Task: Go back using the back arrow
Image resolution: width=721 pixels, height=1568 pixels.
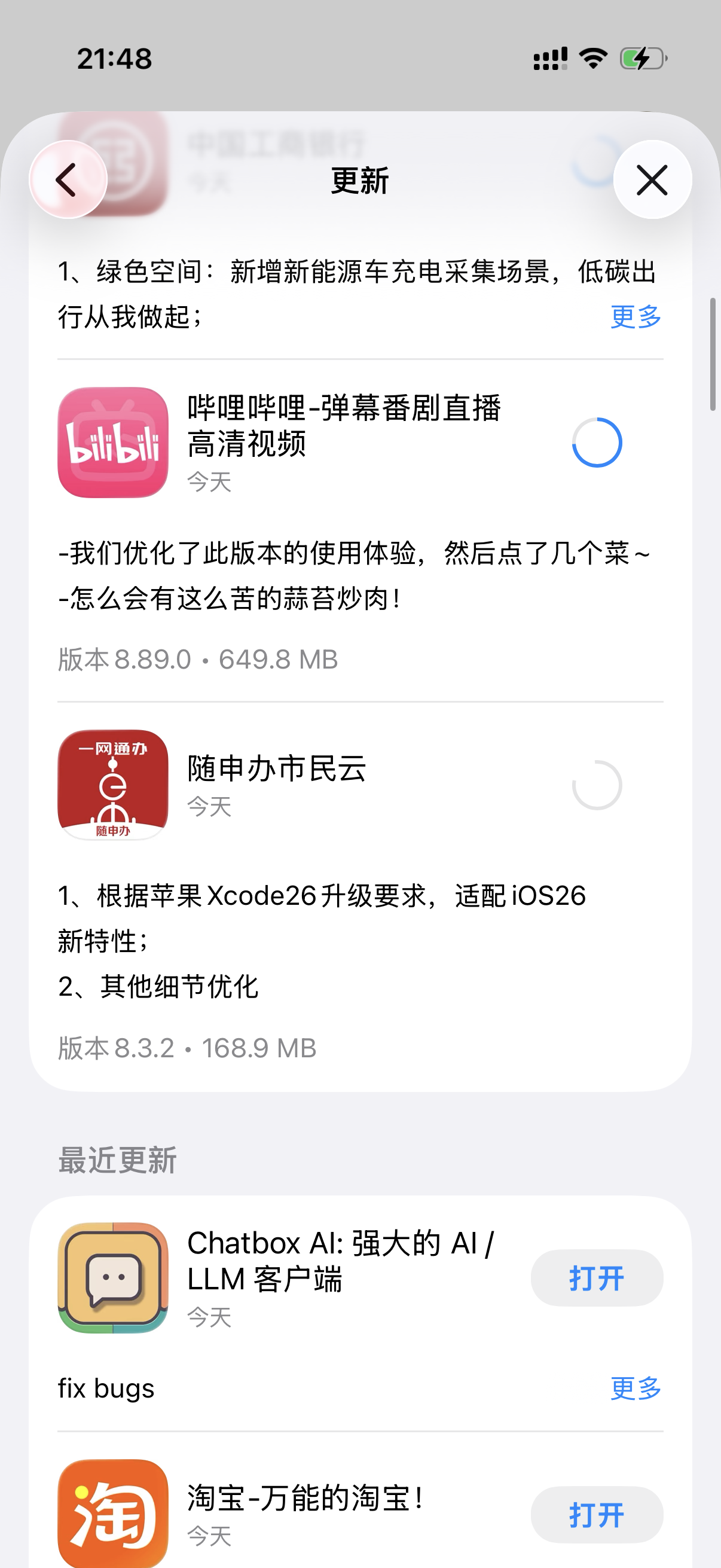Action: 68,179
